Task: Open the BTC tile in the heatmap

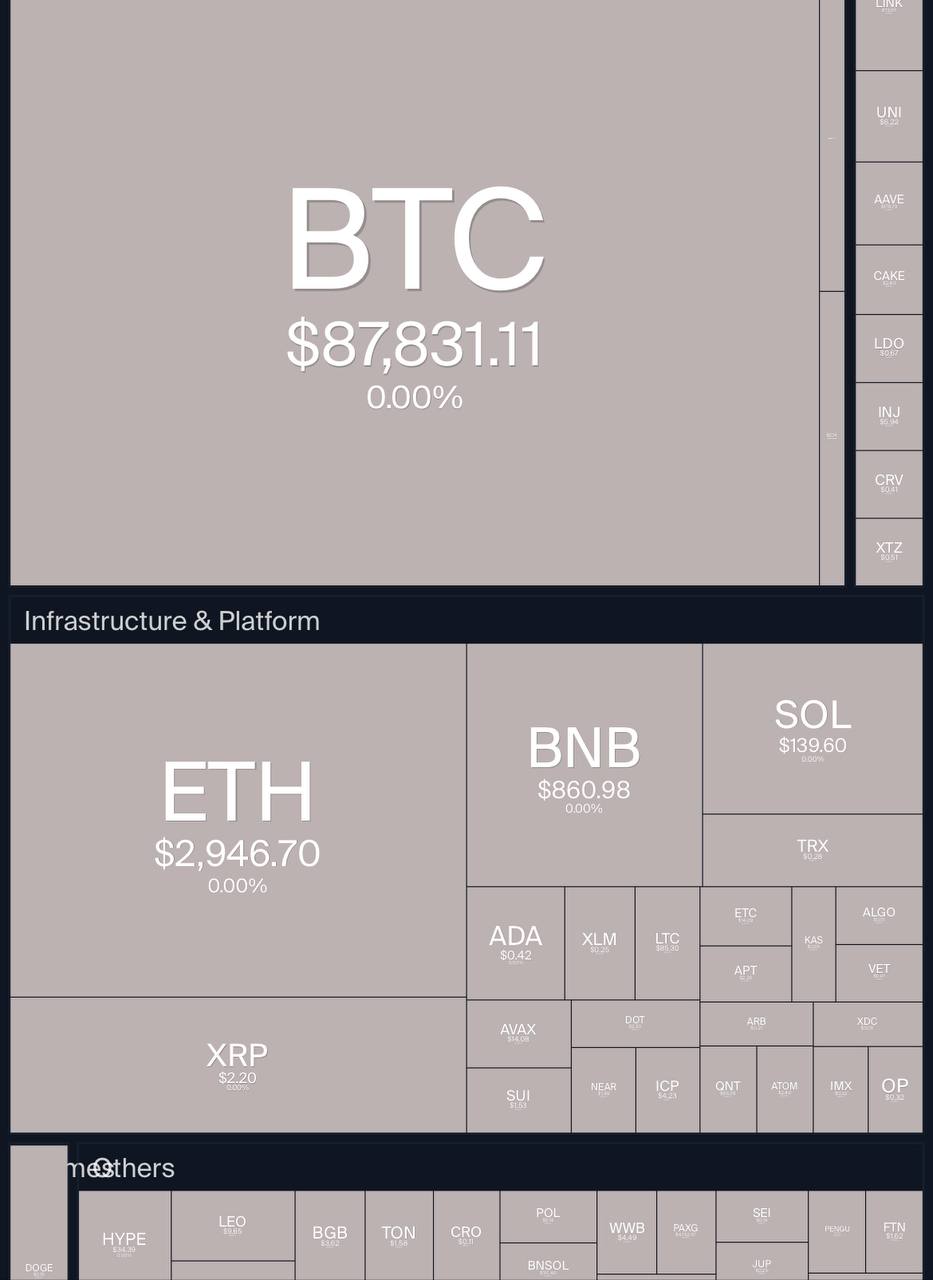Action: 414,292
